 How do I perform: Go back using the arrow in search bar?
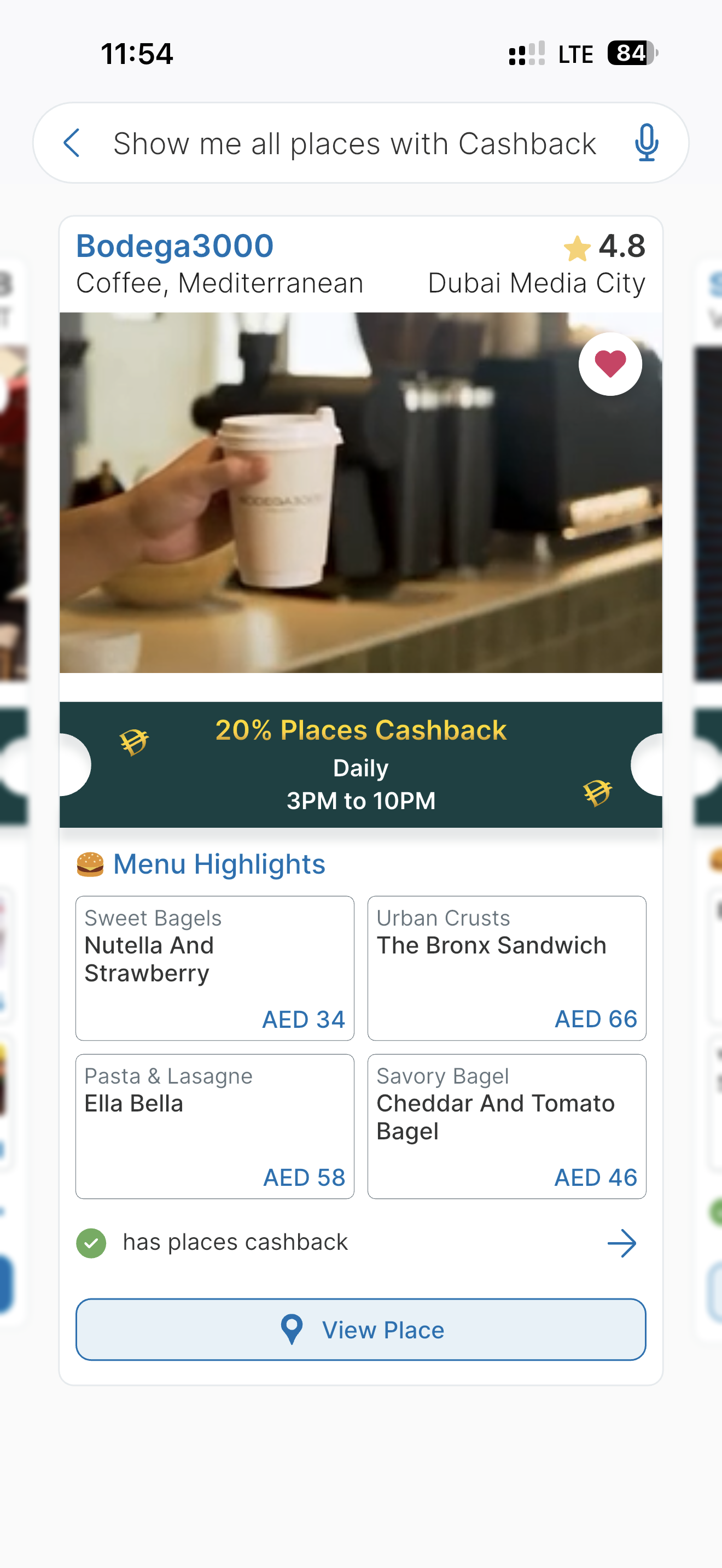click(x=72, y=143)
